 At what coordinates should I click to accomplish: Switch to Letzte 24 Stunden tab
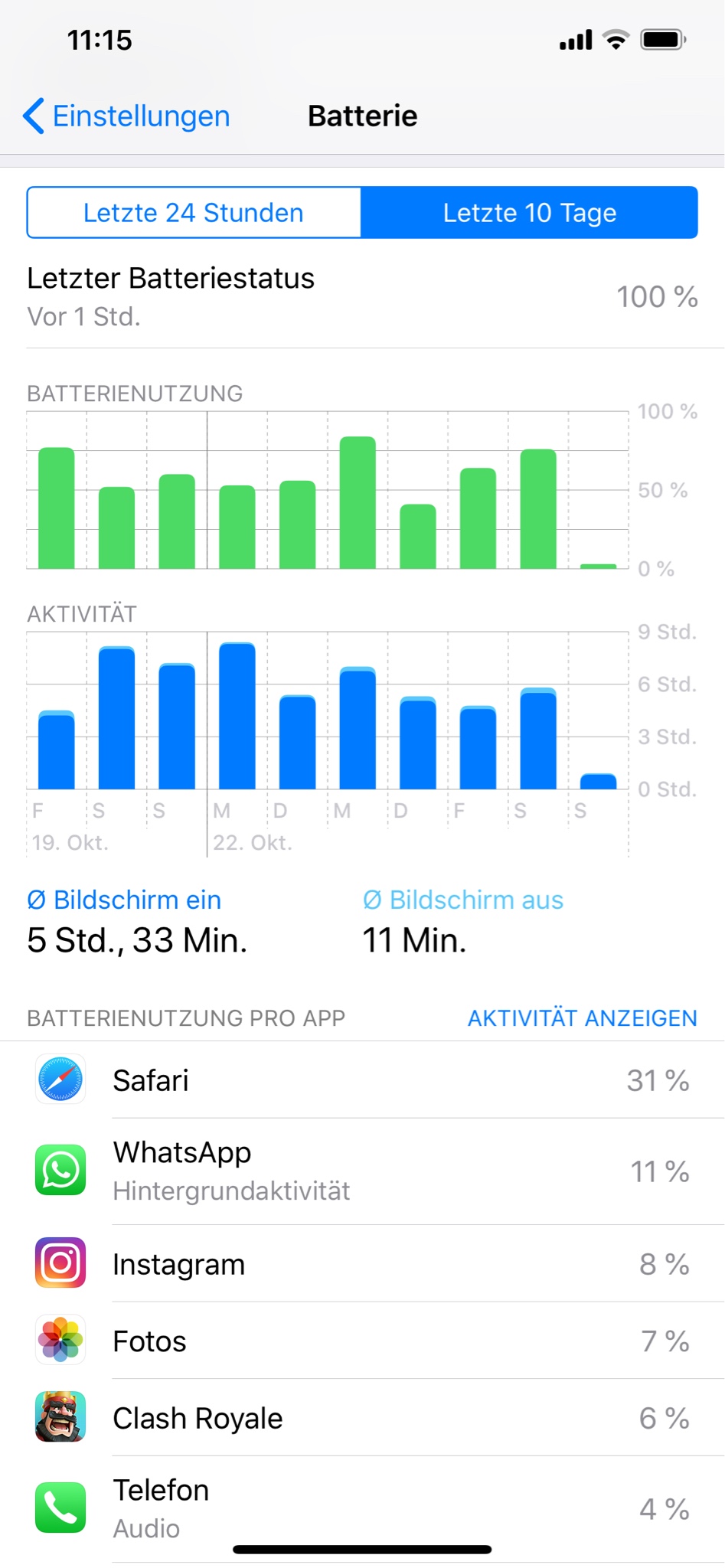pyautogui.click(x=194, y=213)
